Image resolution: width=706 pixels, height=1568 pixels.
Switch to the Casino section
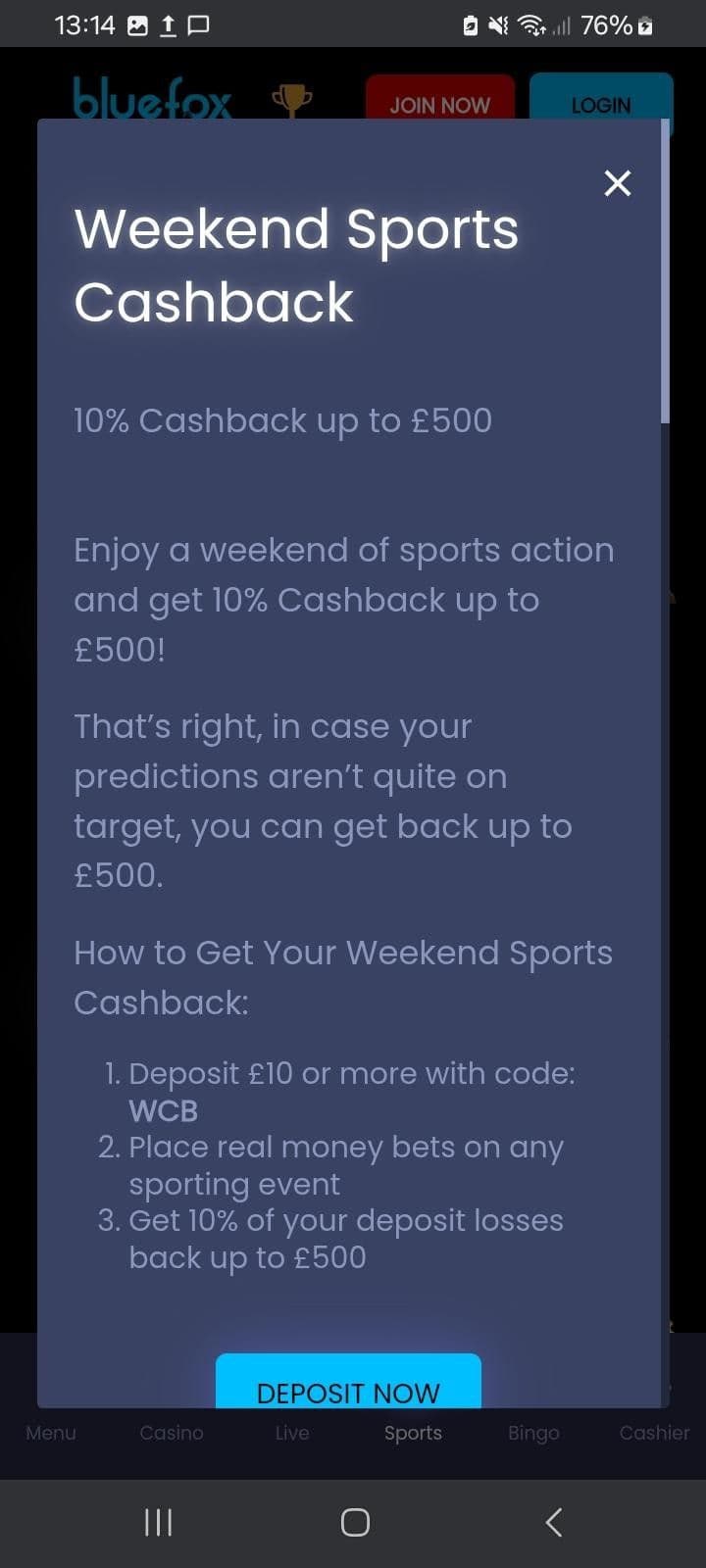coord(171,1433)
